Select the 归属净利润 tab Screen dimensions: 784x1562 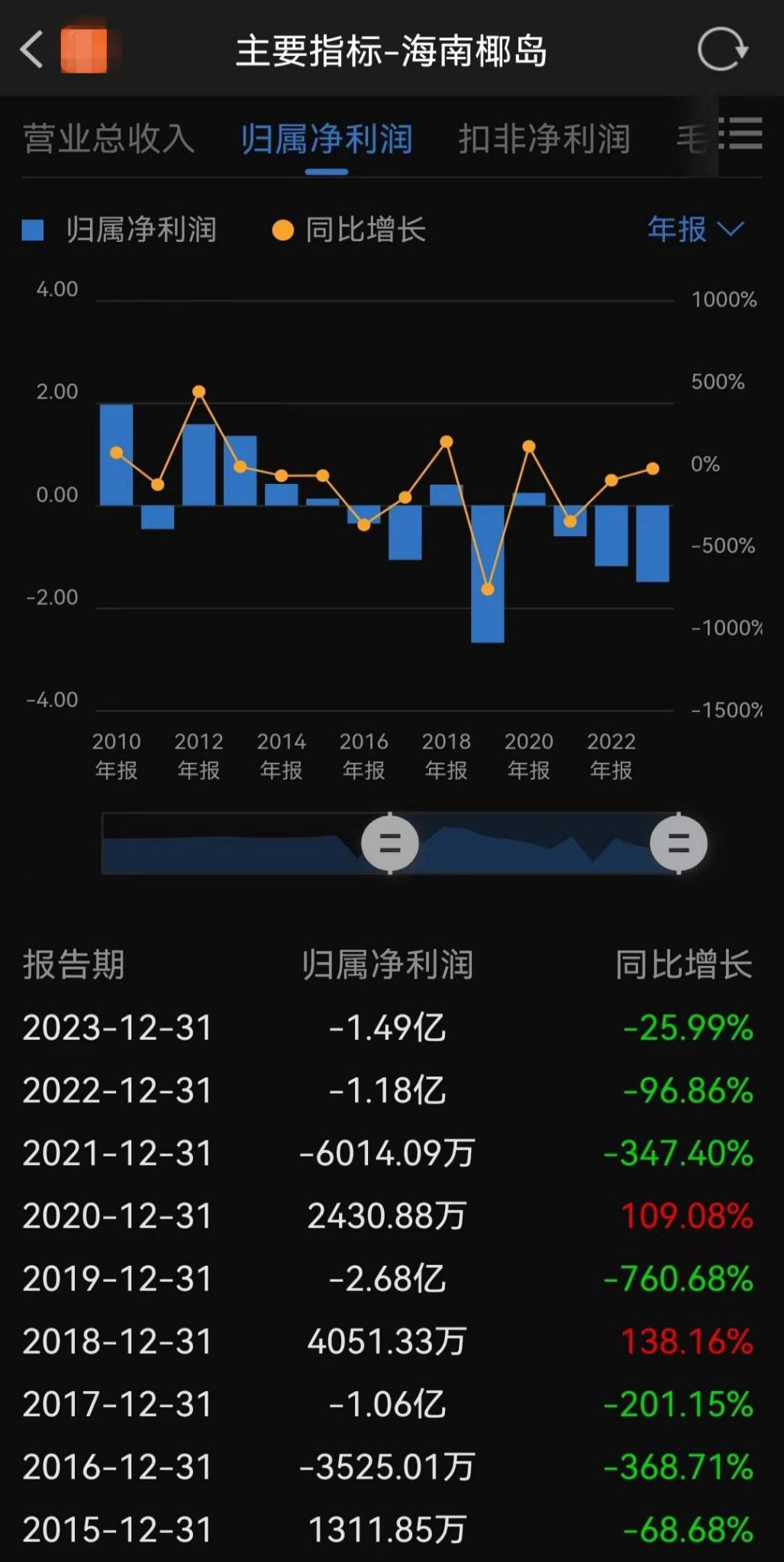327,139
